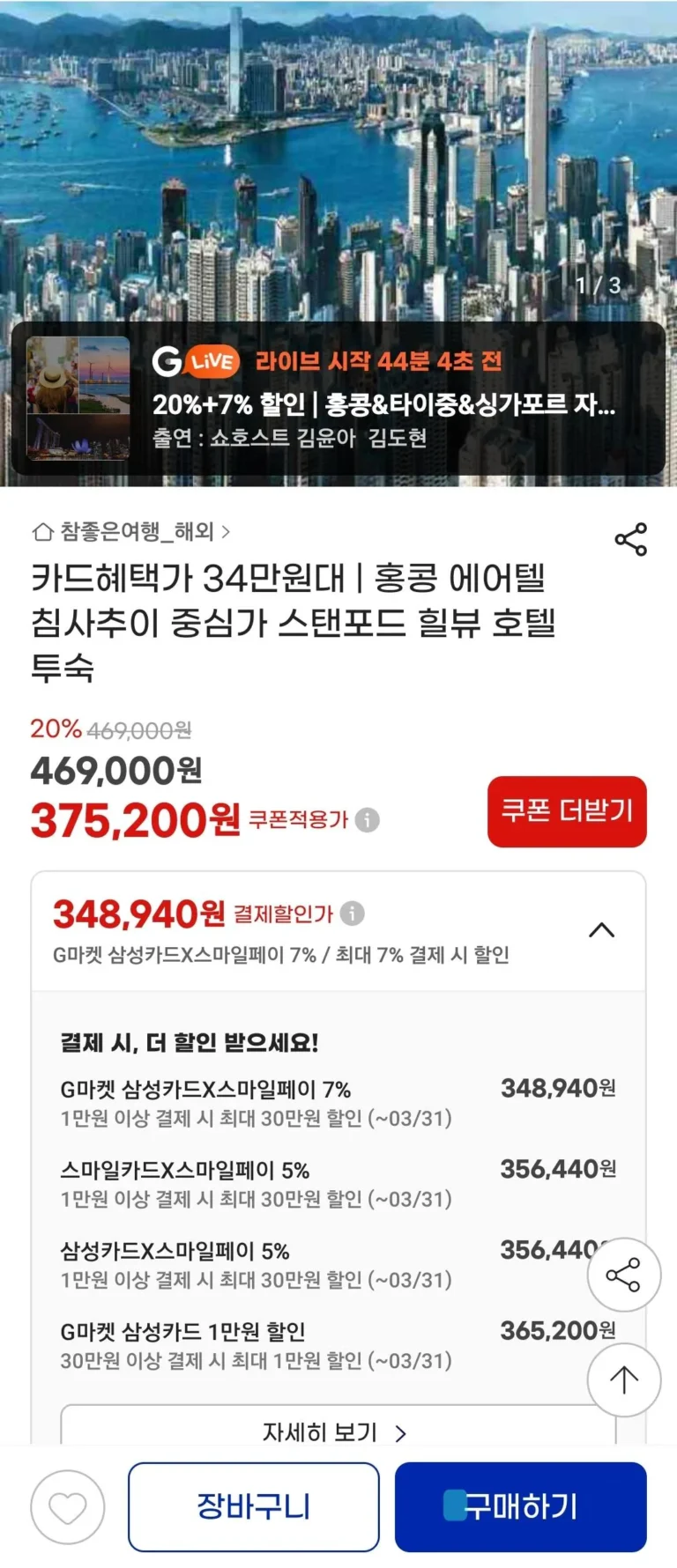Screen dimensions: 677x1568
Task: Add this product to favorites with the heart
Action: pyautogui.click(x=68, y=1507)
